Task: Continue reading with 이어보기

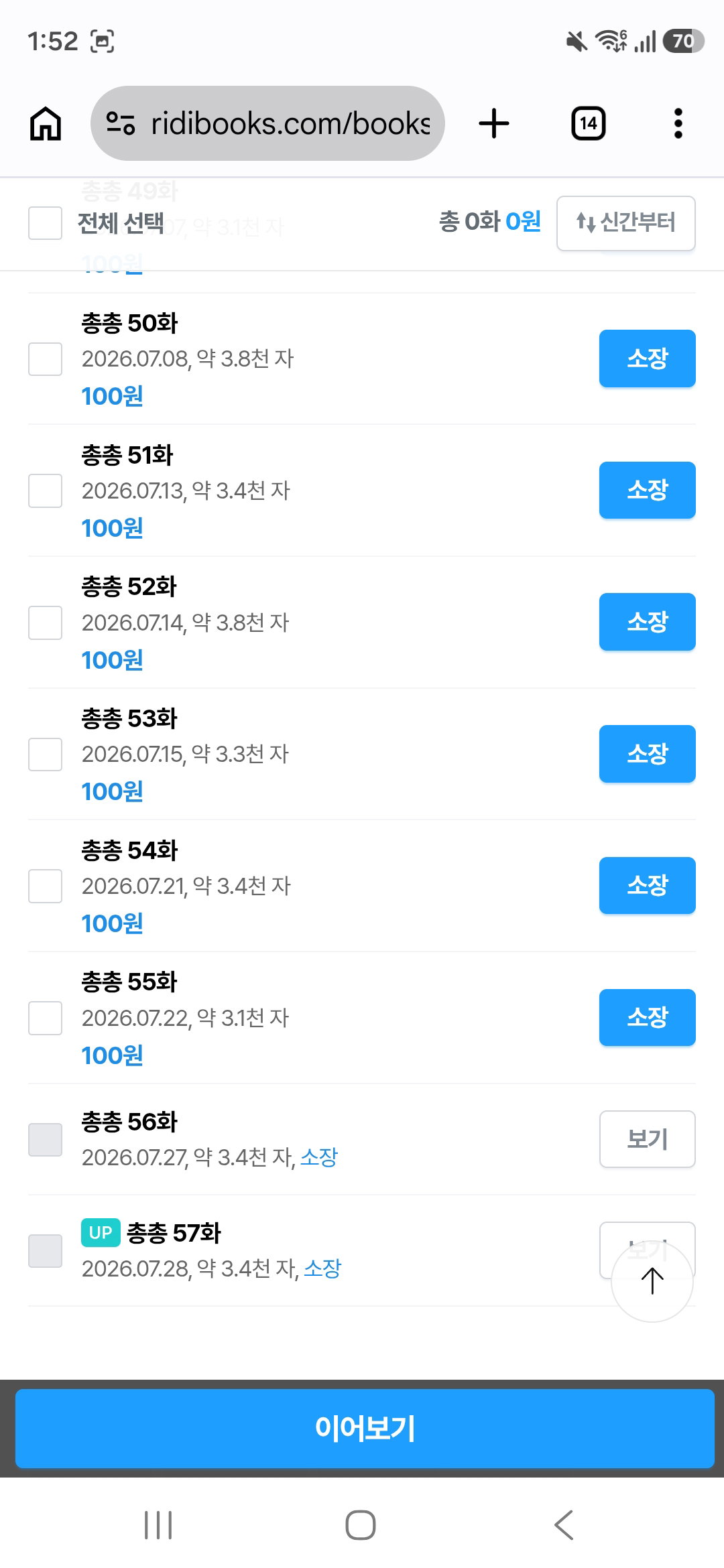Action: pos(365,1429)
